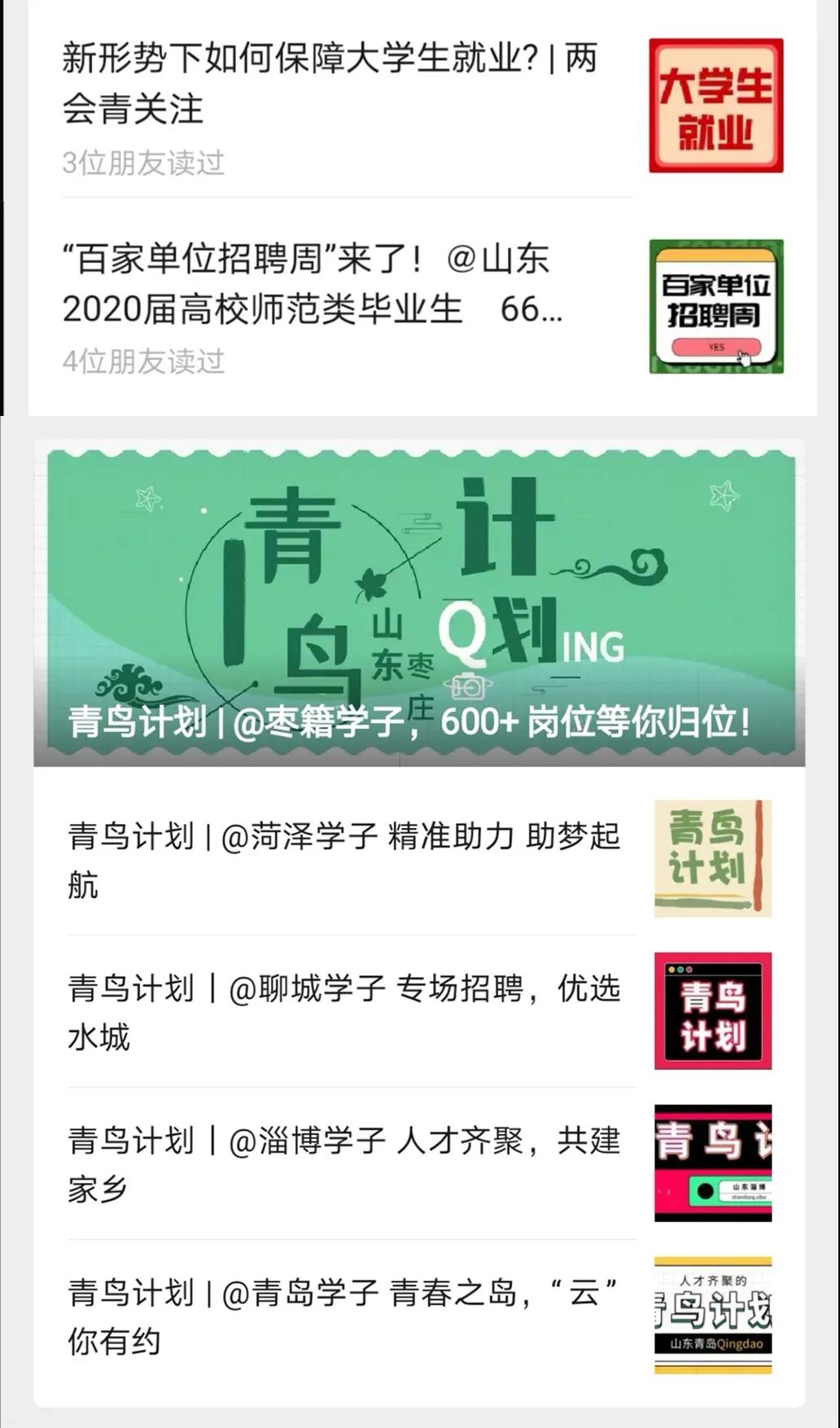Screen dimensions: 840x1428
Task: Open 青鸟计划 @菏泽学子 精准助力 article
Action: click(343, 860)
